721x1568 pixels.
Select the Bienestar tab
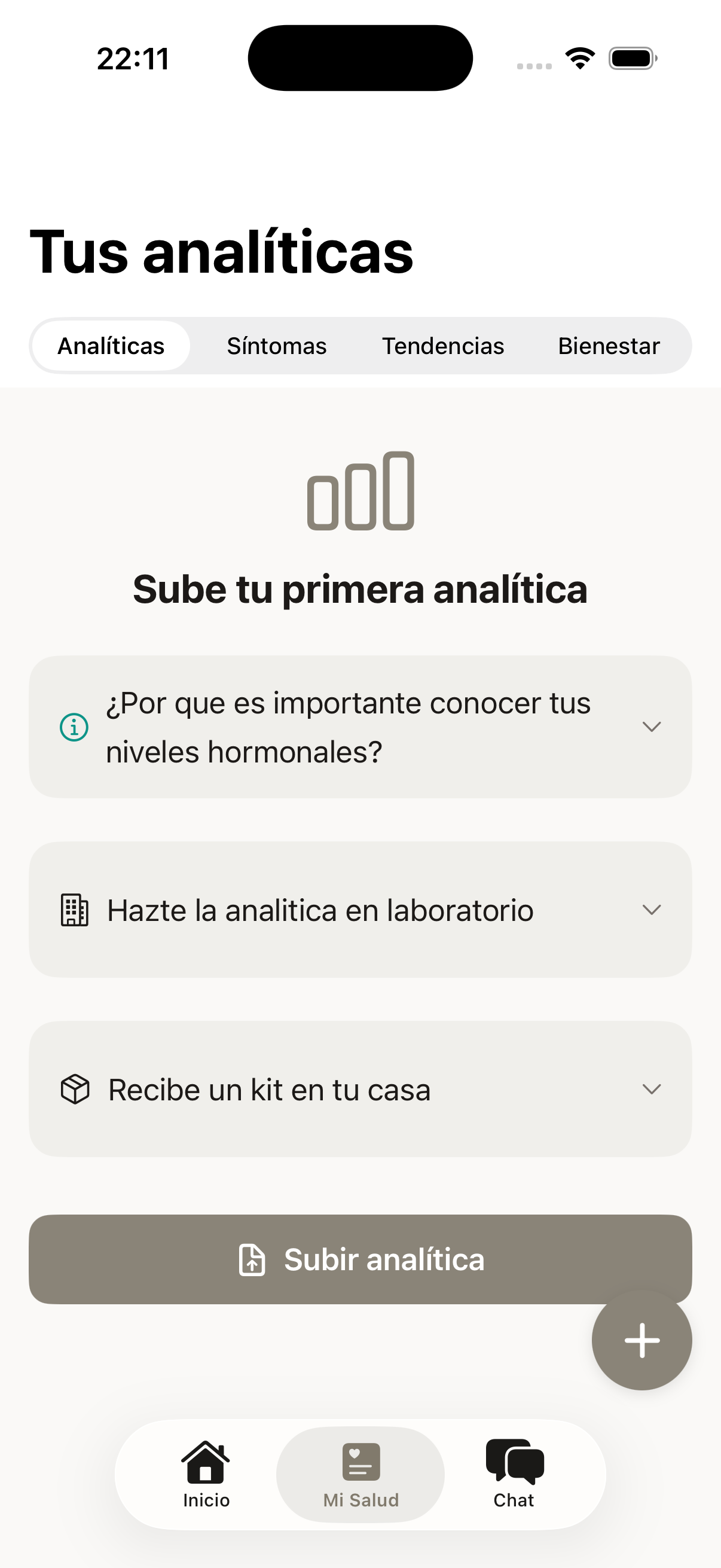click(x=609, y=345)
